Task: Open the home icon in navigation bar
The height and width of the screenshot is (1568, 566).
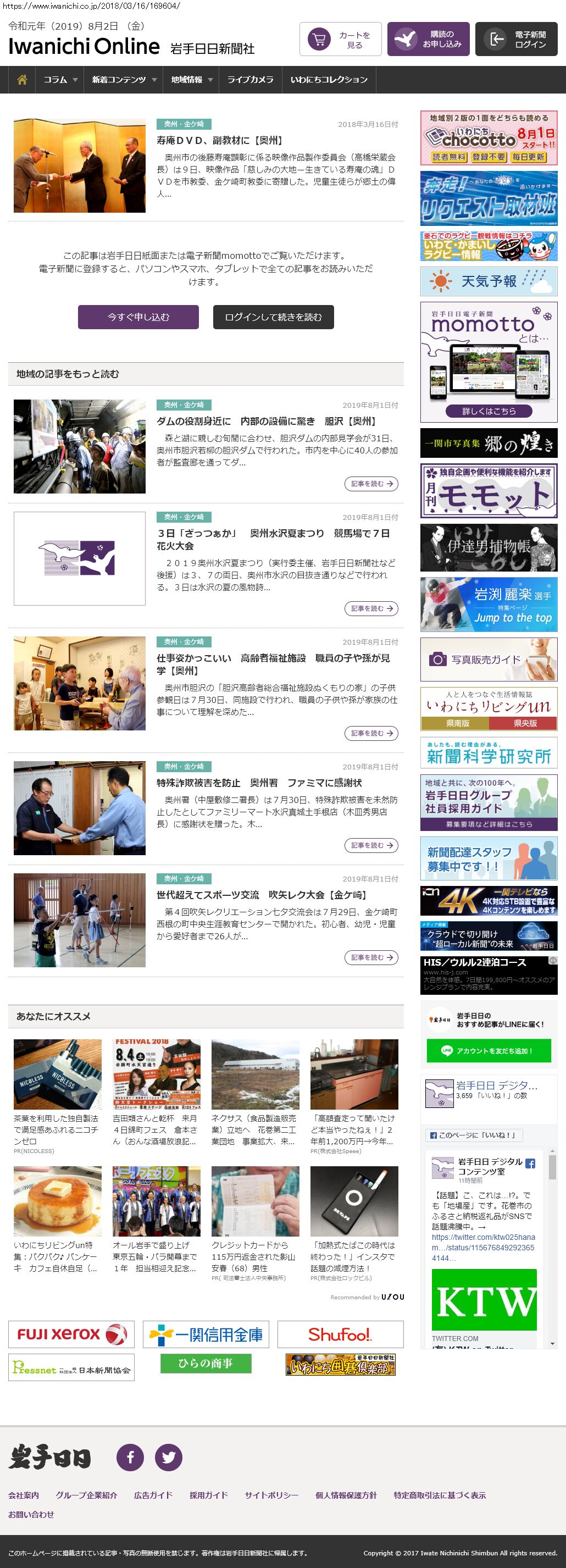Action: (23, 80)
